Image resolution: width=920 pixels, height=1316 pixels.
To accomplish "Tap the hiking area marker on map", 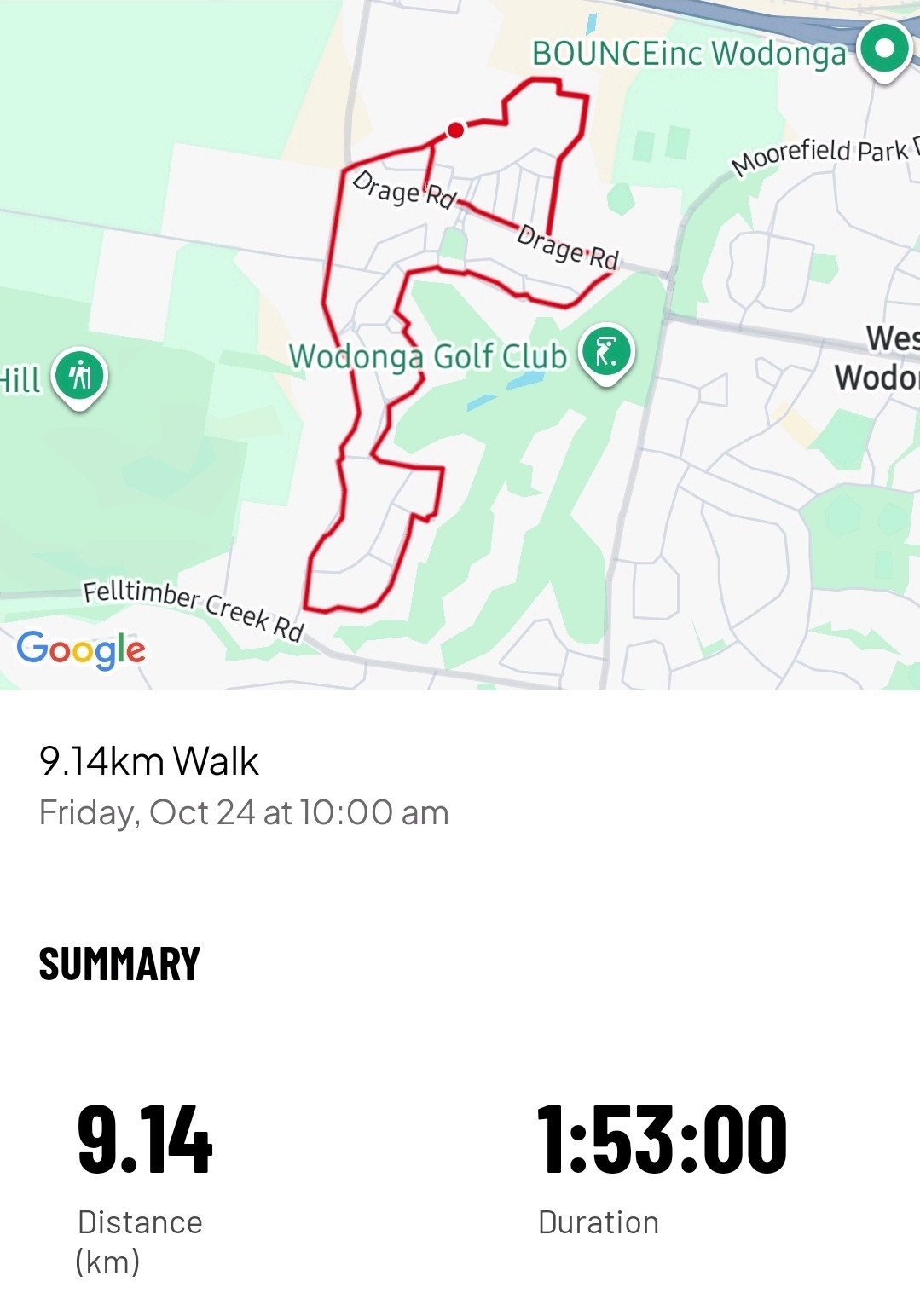I will [x=79, y=375].
